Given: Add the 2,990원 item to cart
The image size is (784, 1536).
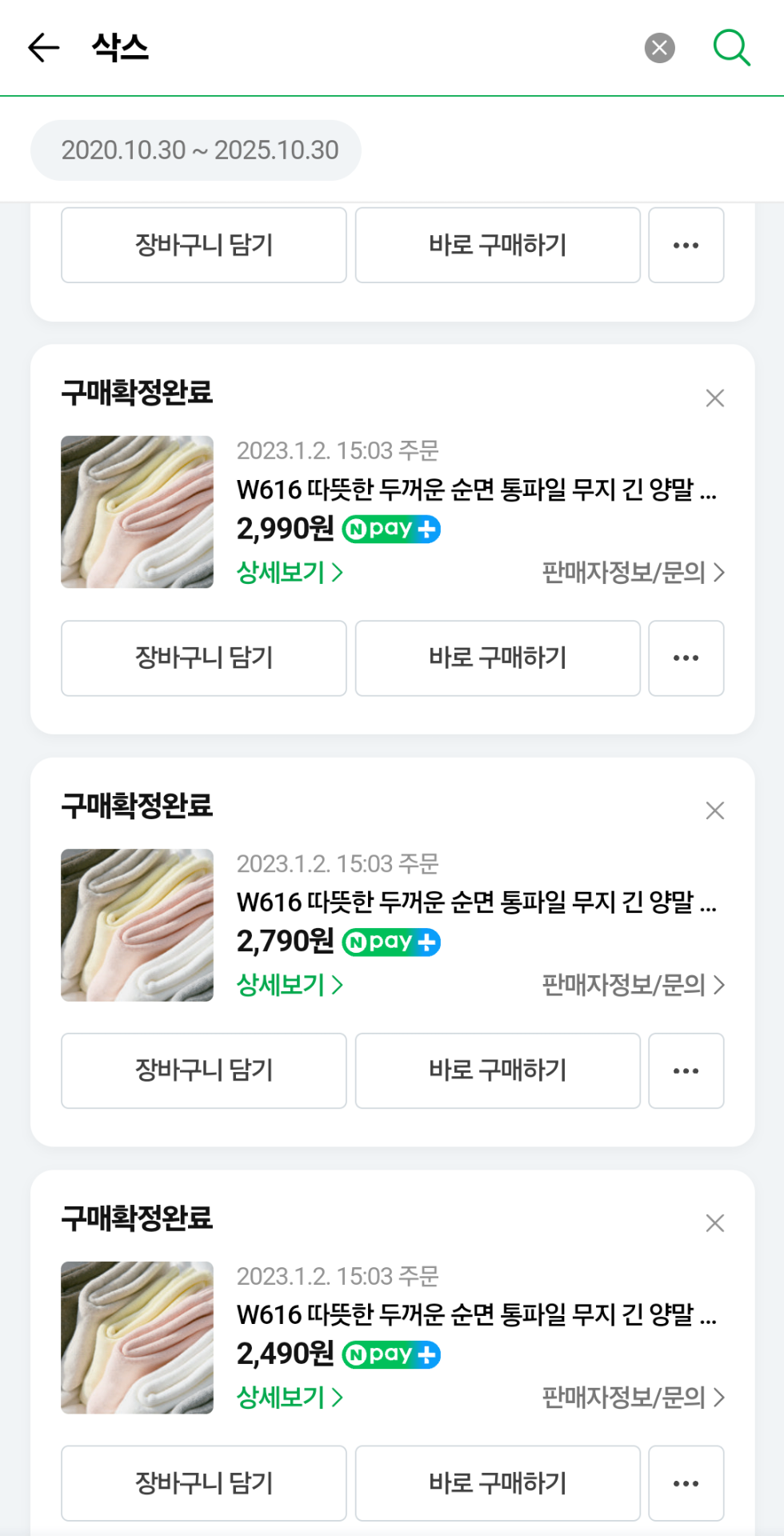Looking at the screenshot, I should [x=204, y=658].
